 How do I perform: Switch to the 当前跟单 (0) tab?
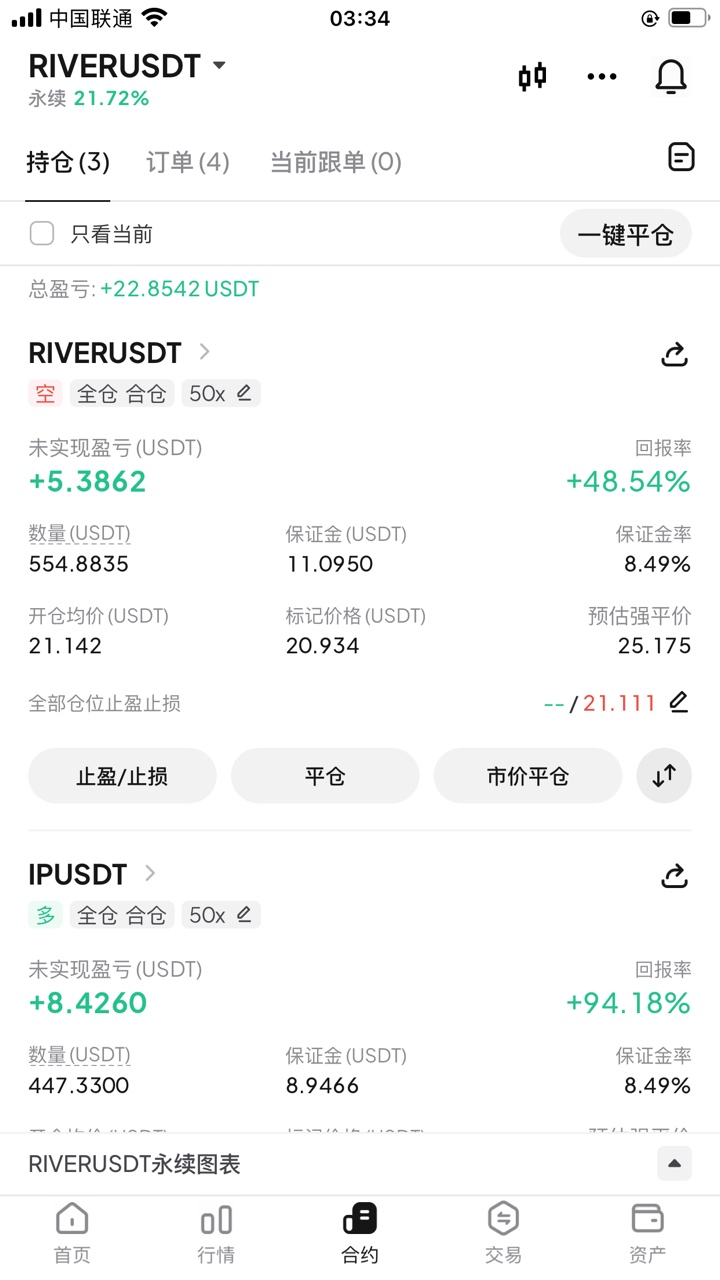point(335,162)
